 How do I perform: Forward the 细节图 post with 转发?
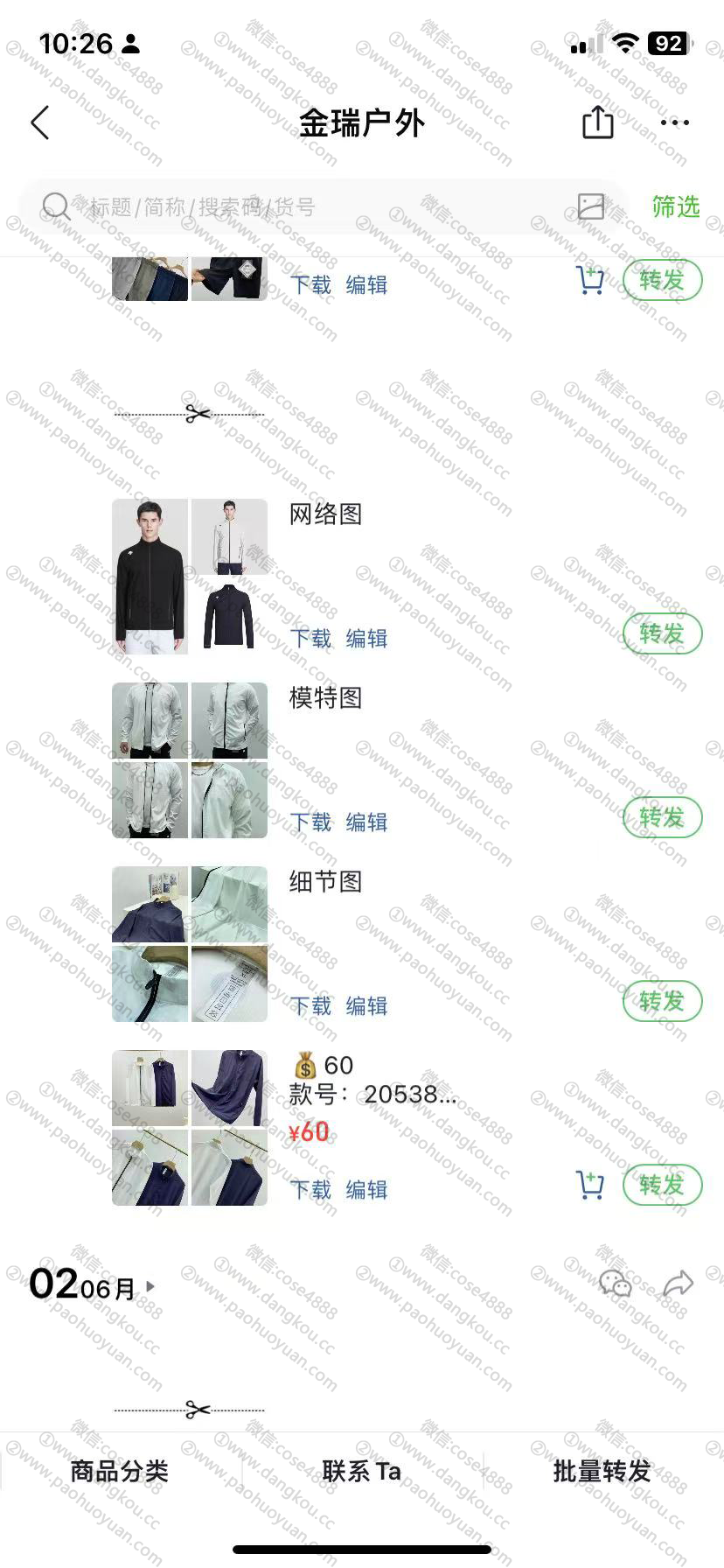click(x=662, y=1001)
